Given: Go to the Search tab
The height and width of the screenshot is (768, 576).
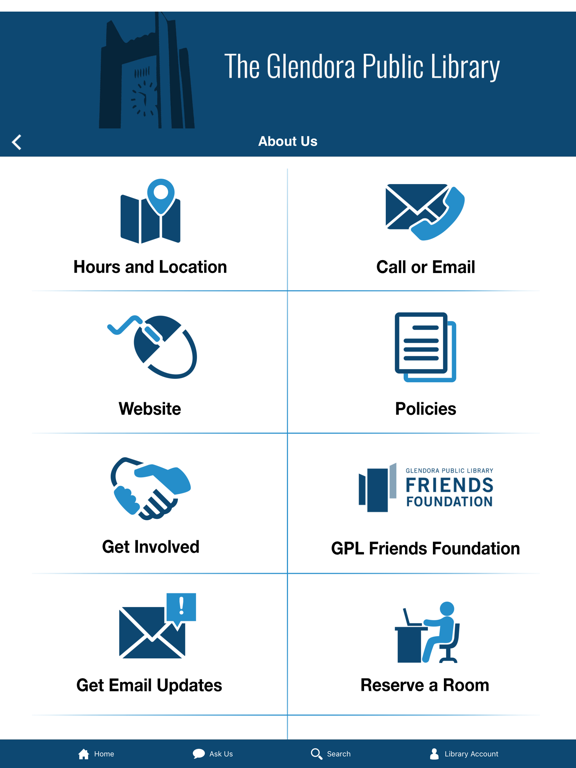Looking at the screenshot, I should tap(331, 754).
